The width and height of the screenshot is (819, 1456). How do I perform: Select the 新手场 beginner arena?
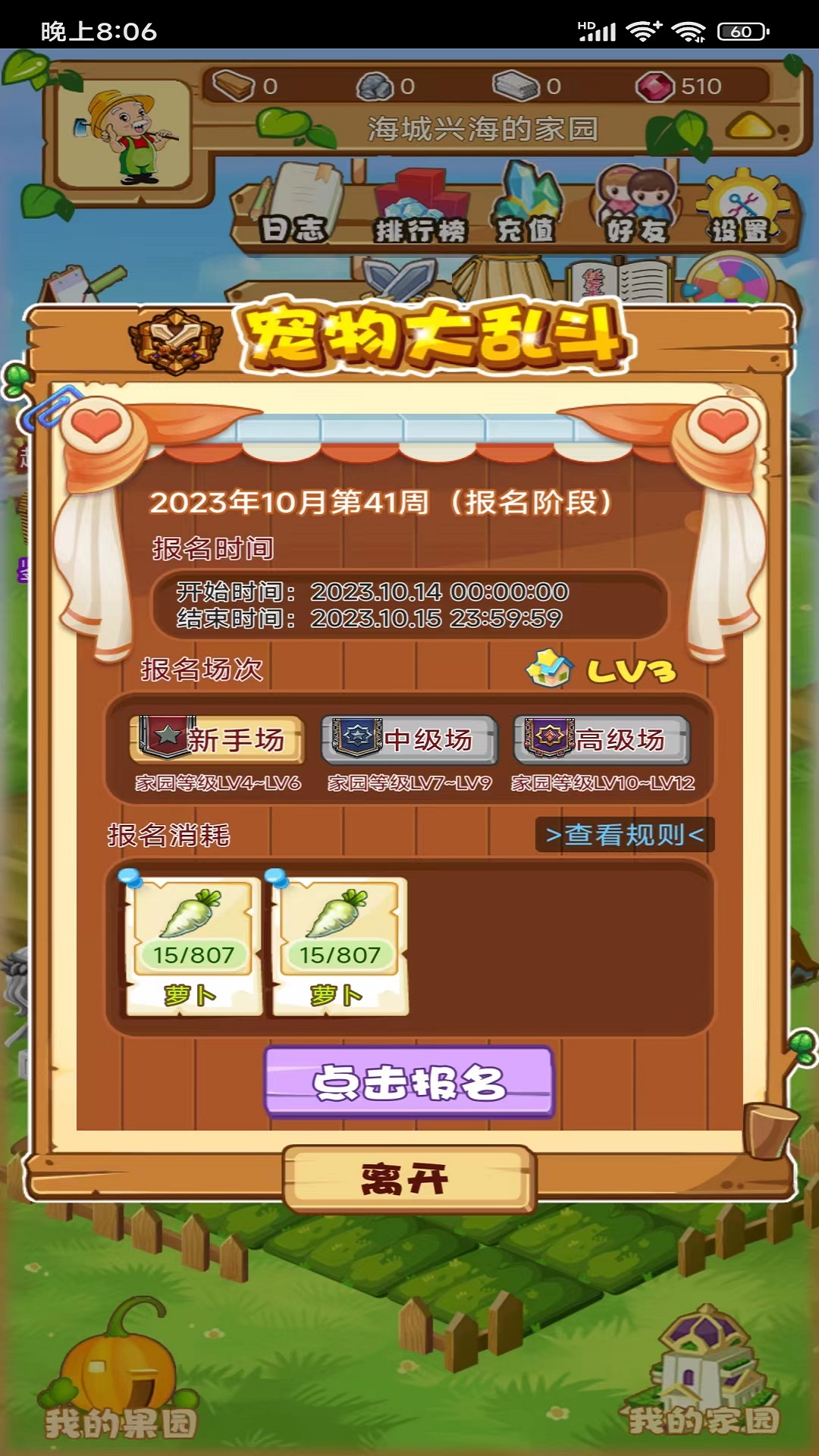[x=218, y=739]
